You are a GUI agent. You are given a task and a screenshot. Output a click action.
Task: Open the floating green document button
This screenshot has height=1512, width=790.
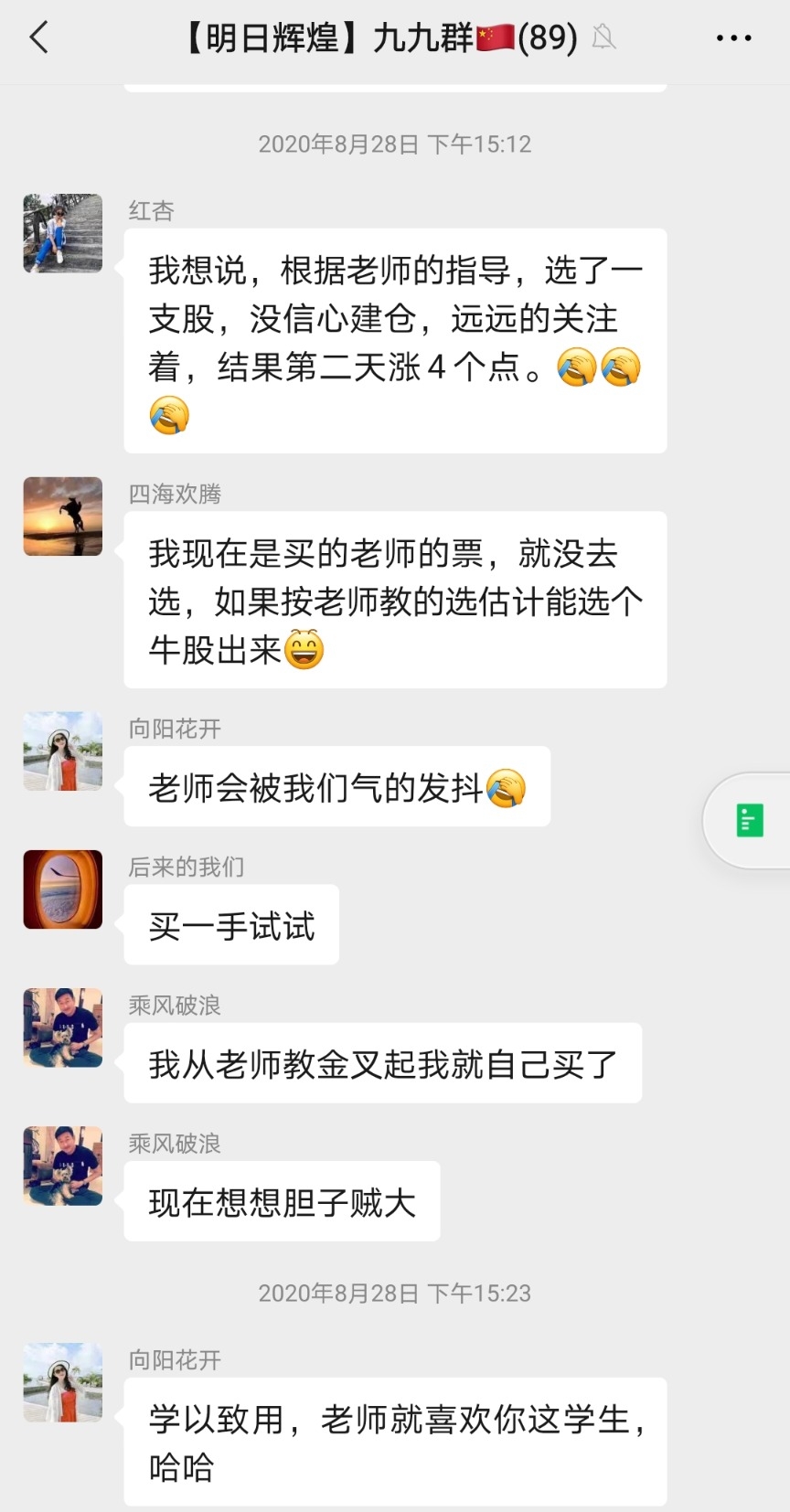click(x=750, y=820)
